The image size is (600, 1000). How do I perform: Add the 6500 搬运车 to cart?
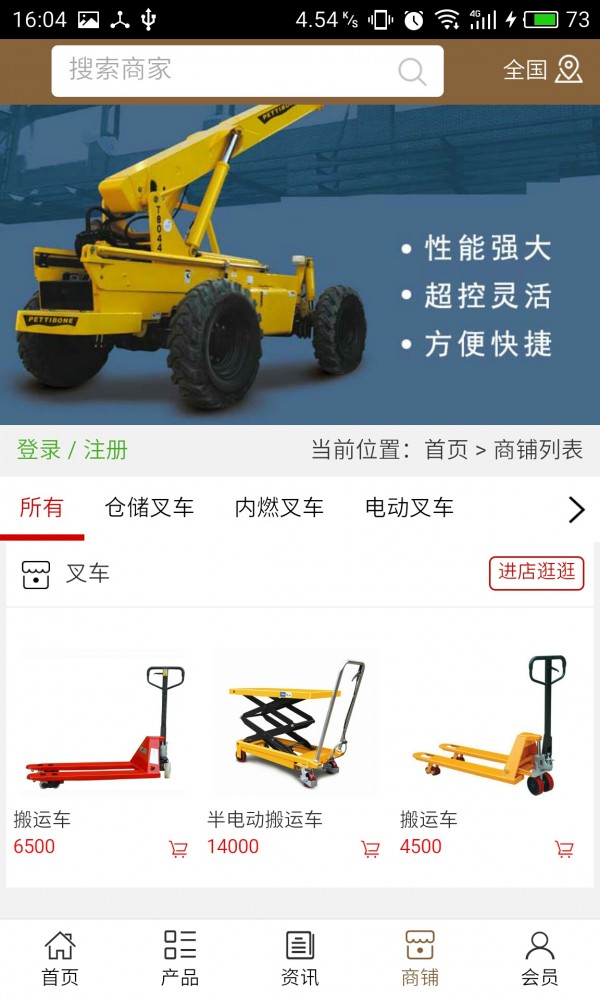tap(179, 849)
